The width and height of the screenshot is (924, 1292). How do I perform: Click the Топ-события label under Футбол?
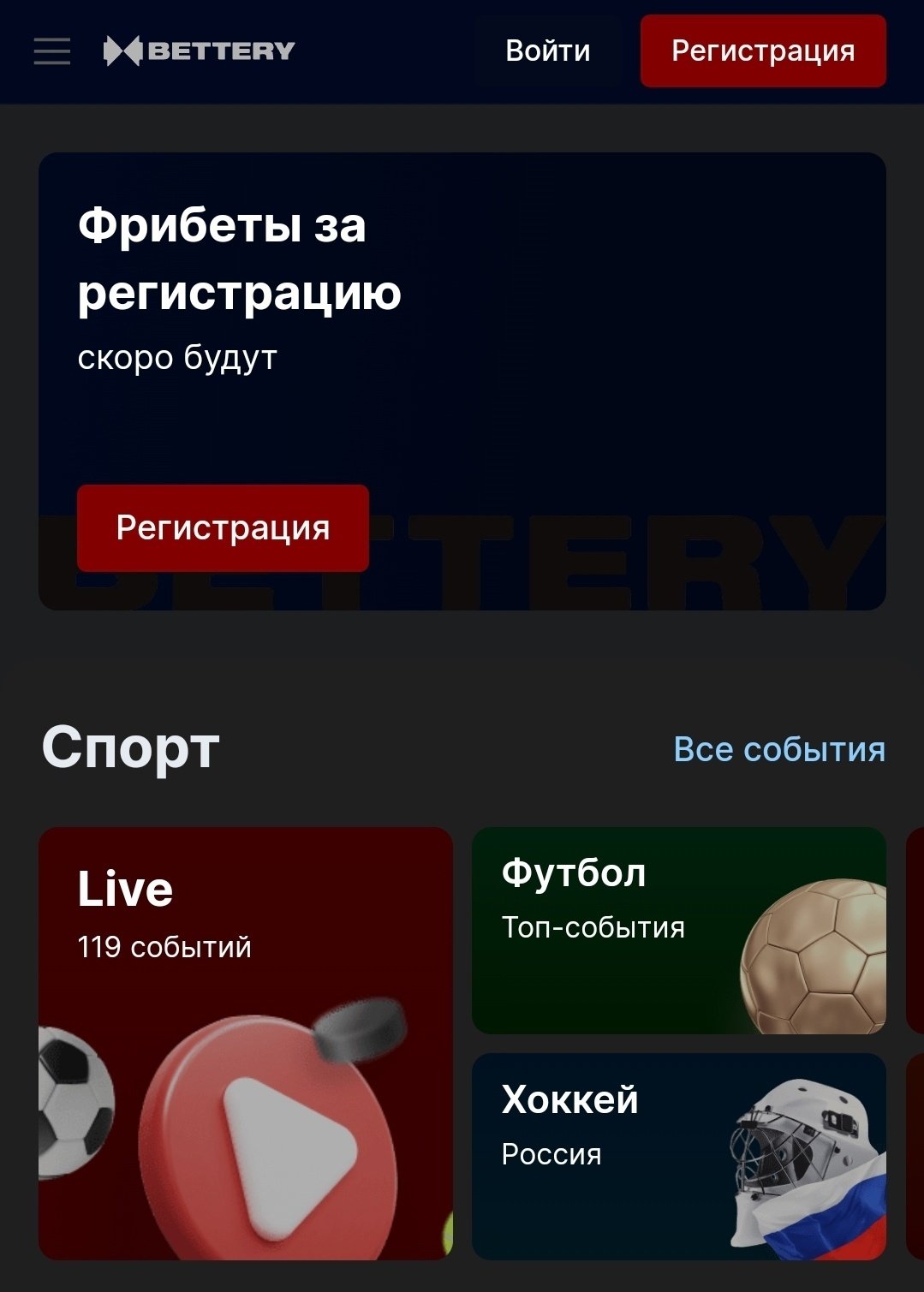coord(592,926)
